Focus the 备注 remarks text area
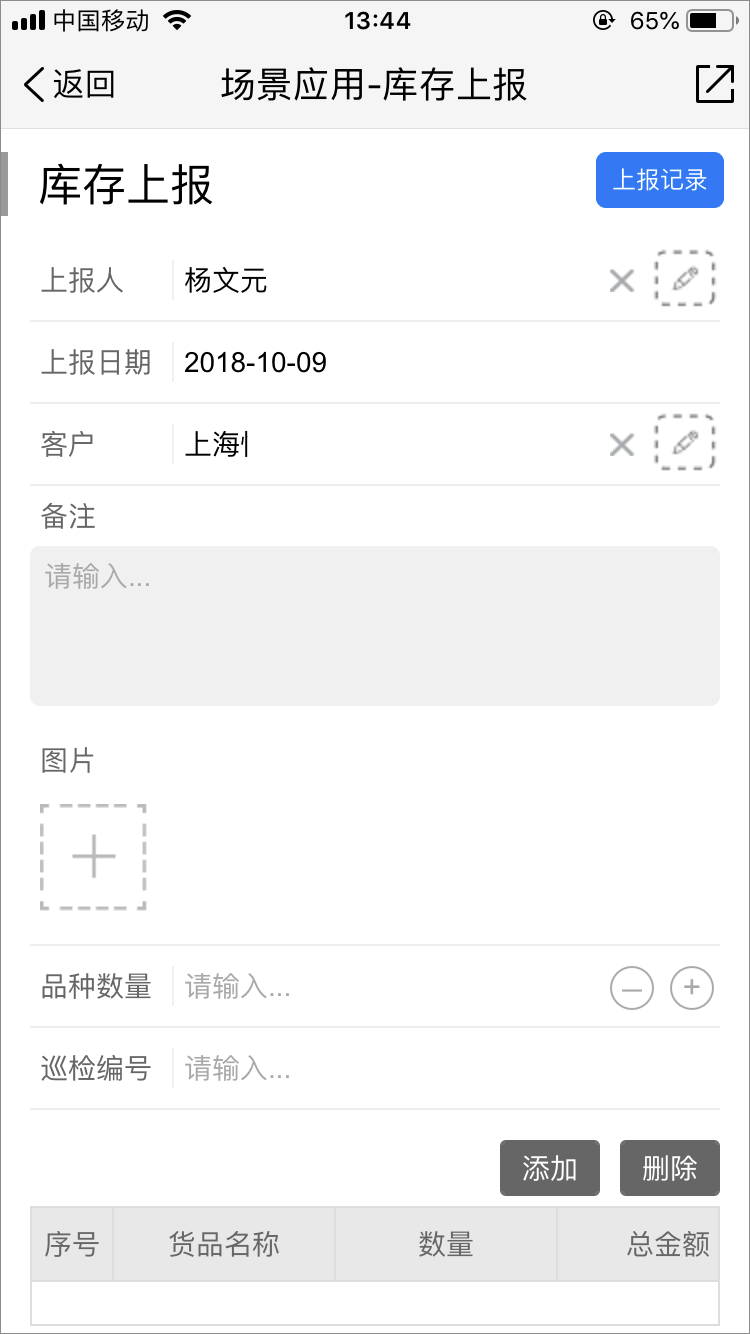 tap(375, 626)
